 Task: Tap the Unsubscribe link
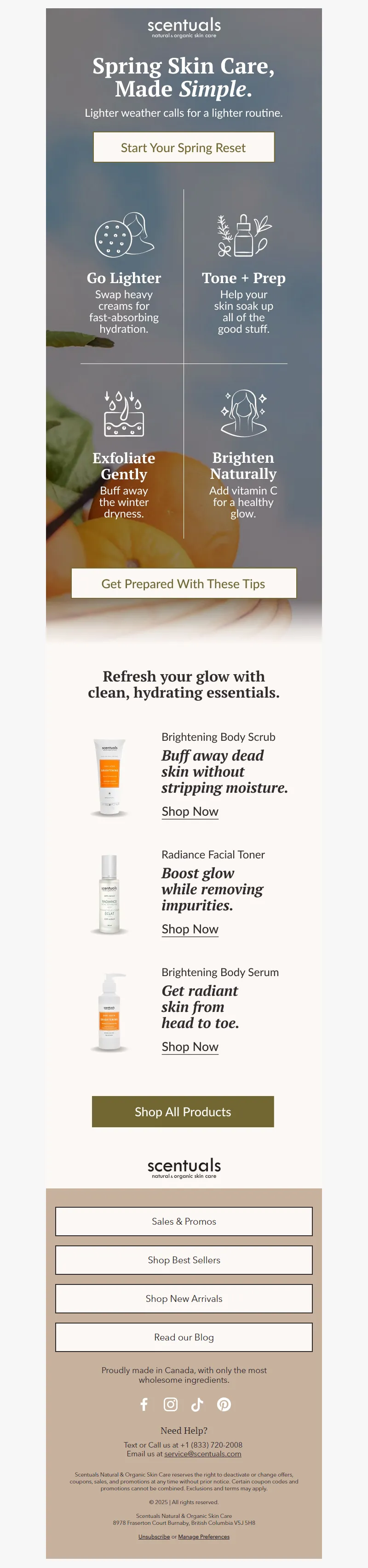click(x=154, y=1536)
